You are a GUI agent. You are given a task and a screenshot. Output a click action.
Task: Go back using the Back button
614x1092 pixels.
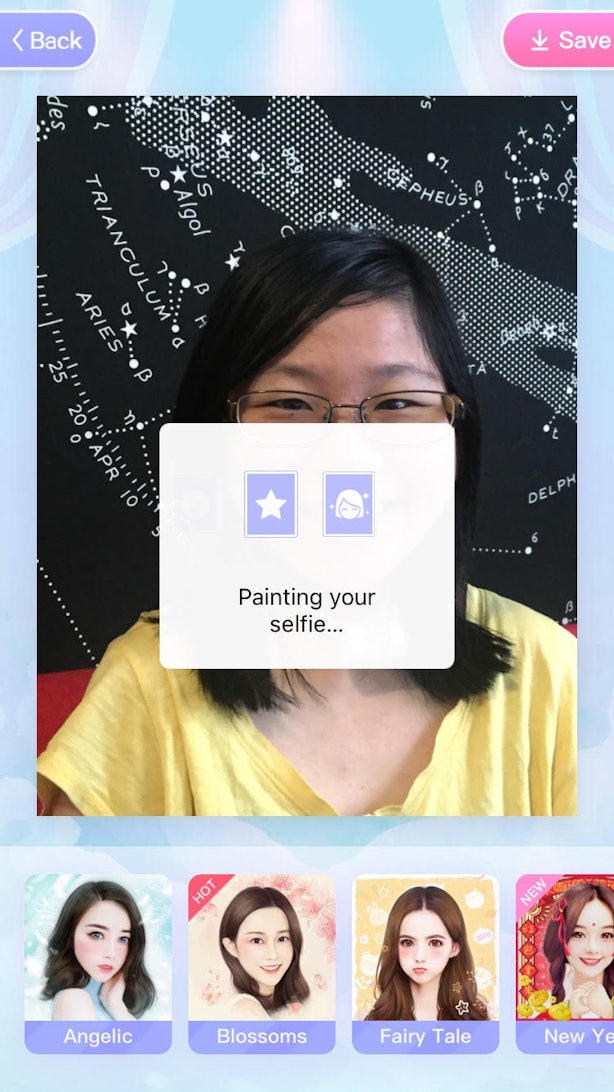(x=46, y=40)
